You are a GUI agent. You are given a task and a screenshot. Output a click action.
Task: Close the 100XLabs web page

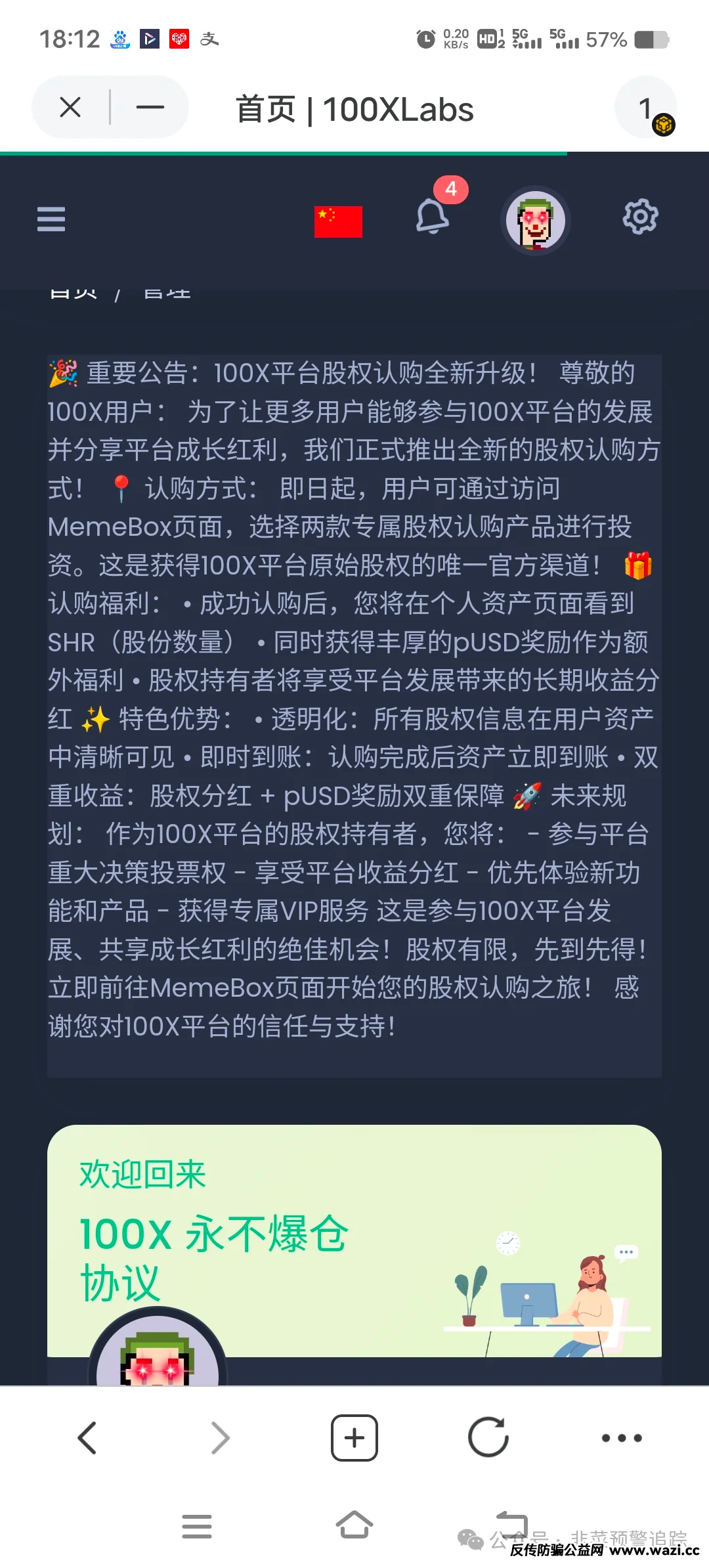point(70,107)
